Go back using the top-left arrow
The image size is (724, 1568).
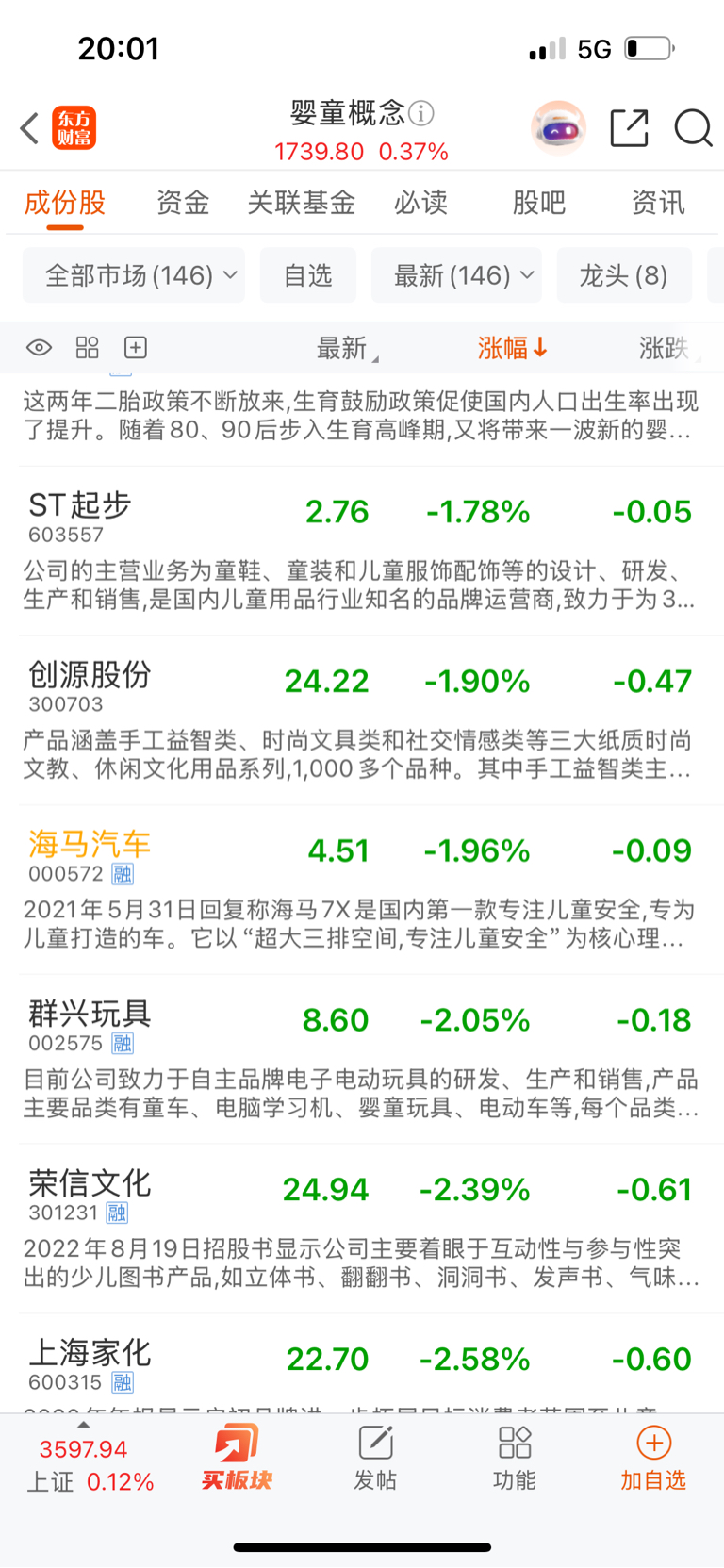29,128
